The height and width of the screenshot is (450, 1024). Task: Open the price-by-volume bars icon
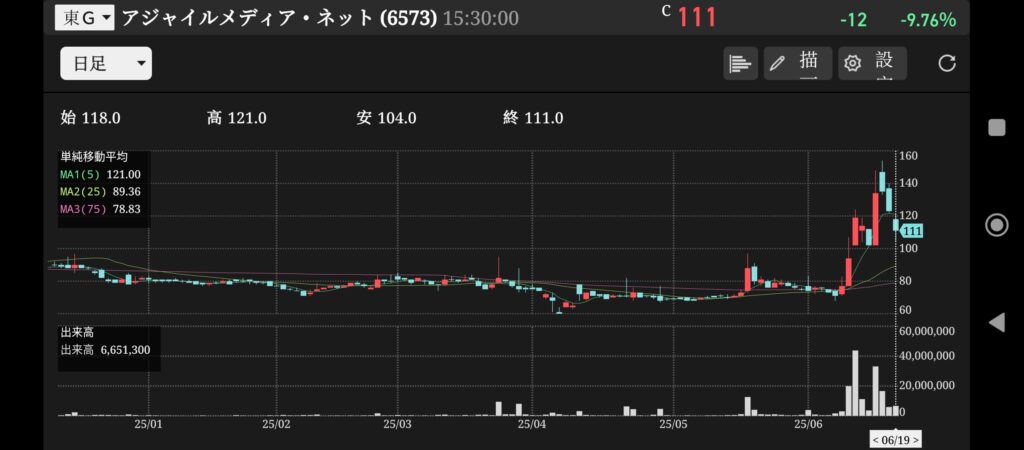740,64
